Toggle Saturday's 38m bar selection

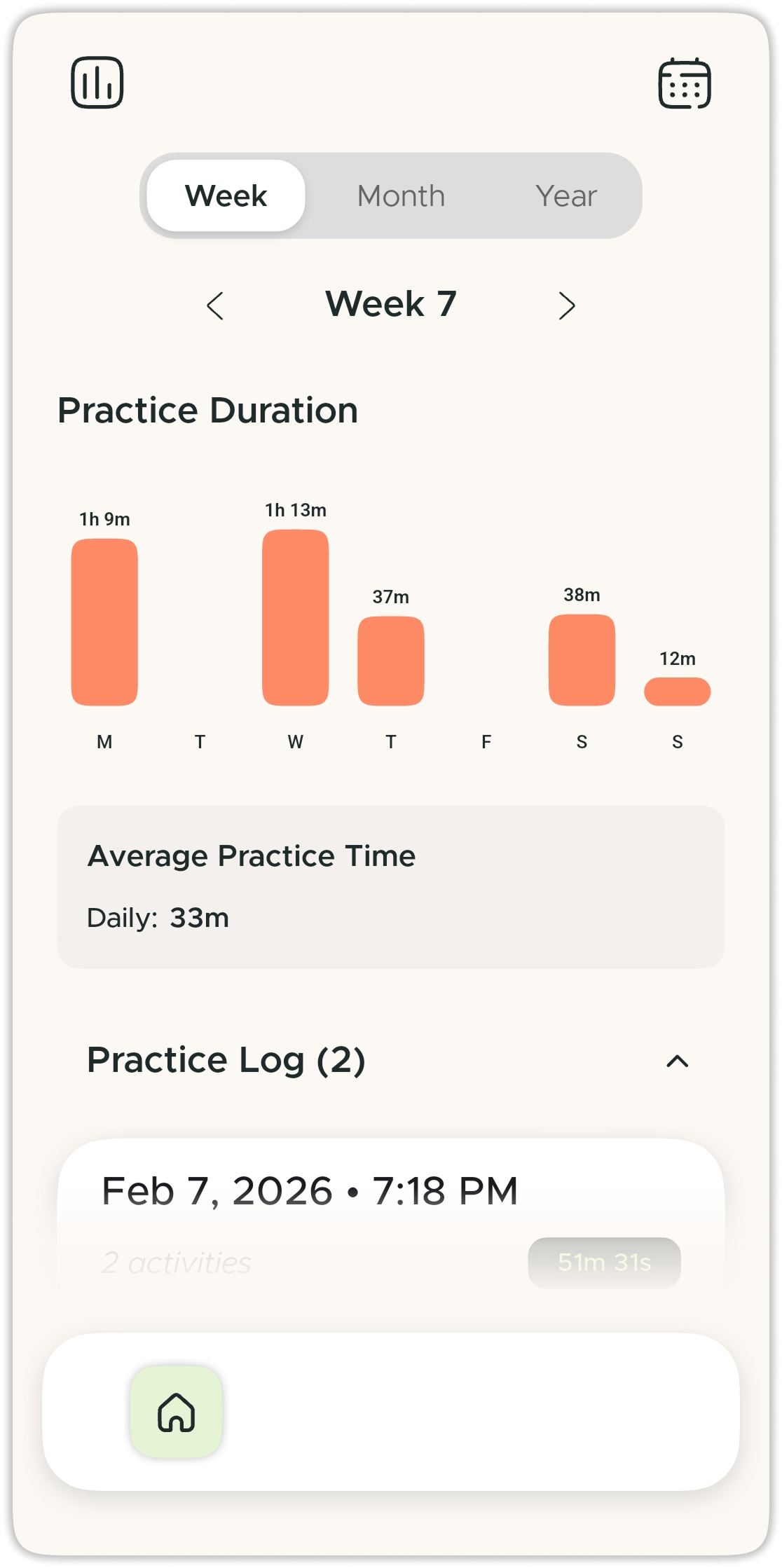click(582, 659)
